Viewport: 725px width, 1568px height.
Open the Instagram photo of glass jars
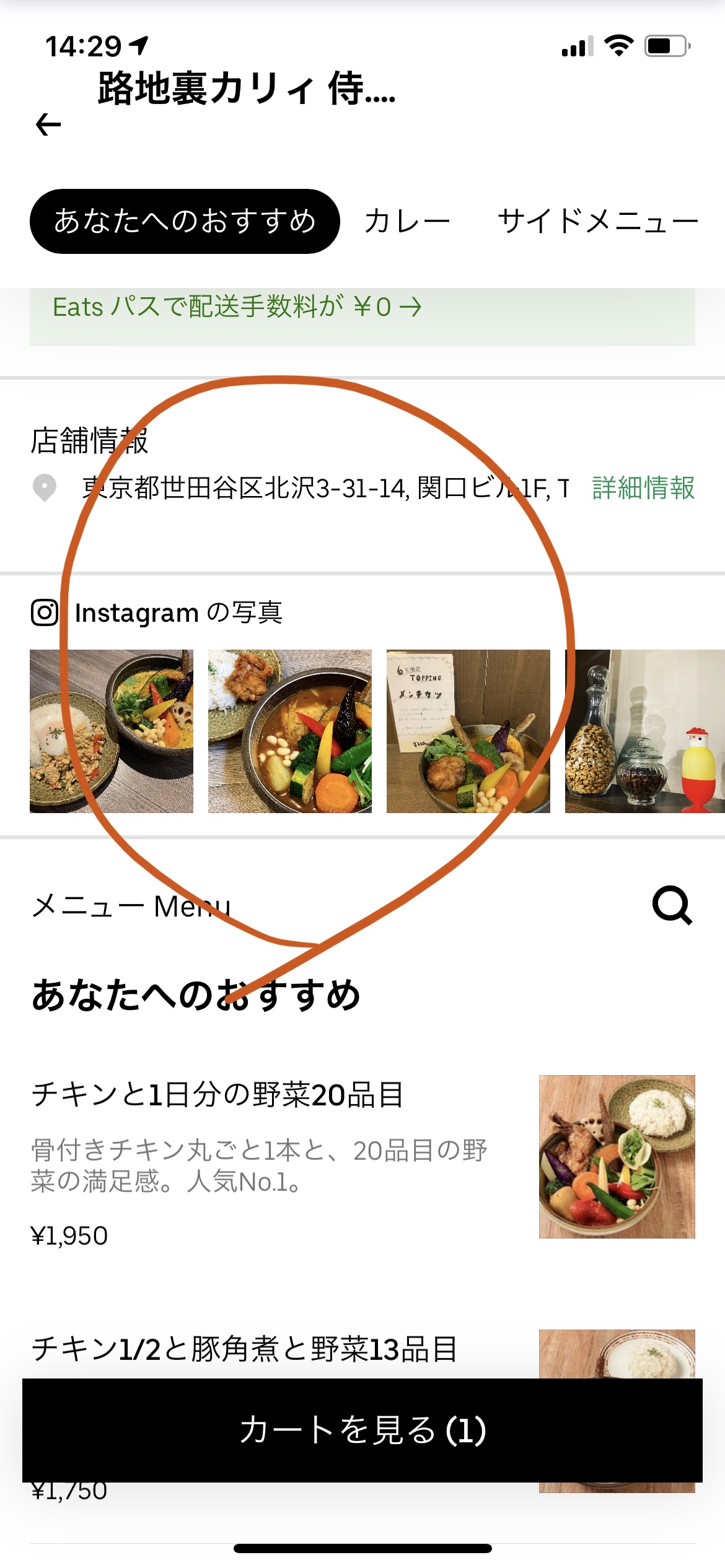point(645,731)
